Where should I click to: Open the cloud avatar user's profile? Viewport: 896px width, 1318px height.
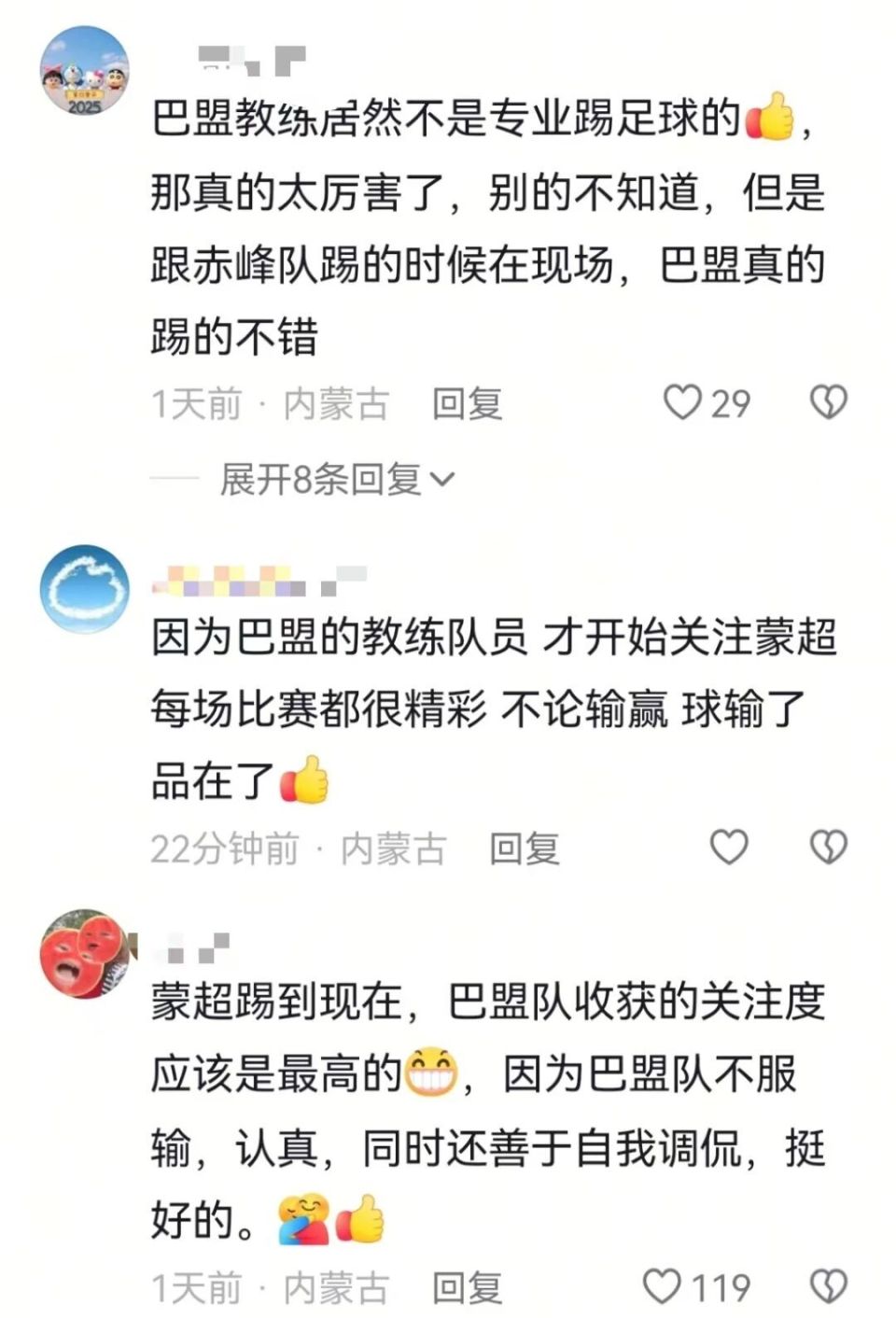click(84, 588)
